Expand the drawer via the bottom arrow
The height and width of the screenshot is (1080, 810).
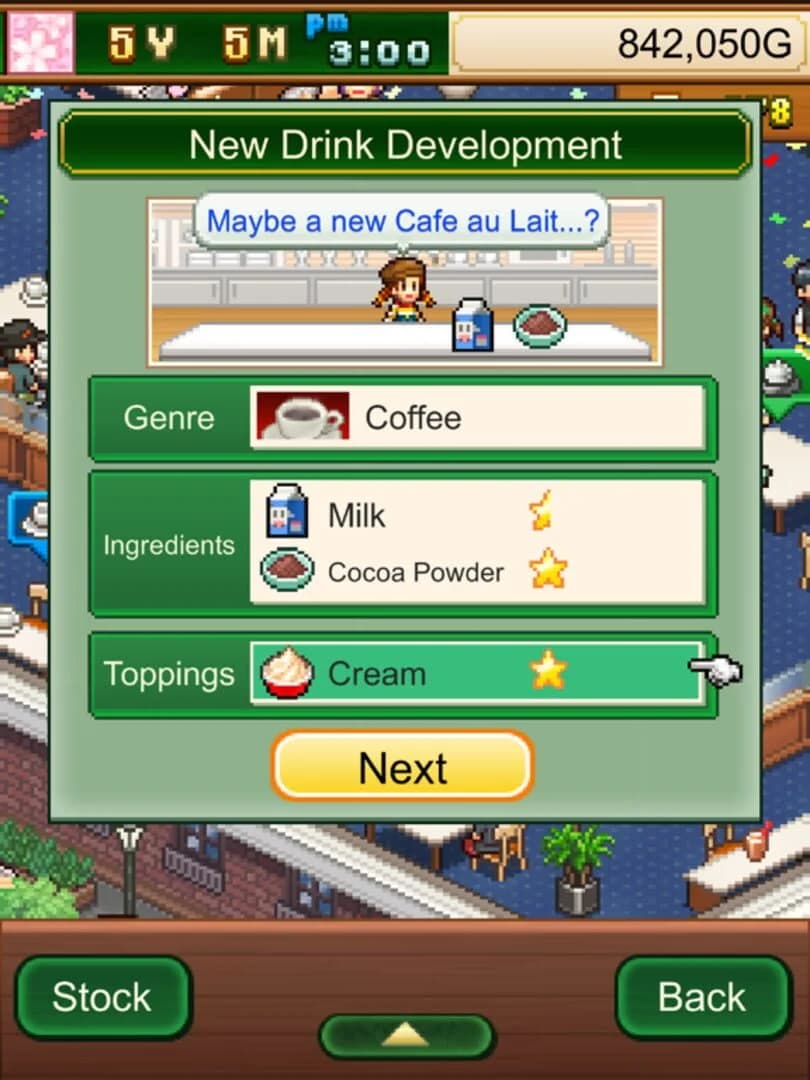click(405, 1036)
